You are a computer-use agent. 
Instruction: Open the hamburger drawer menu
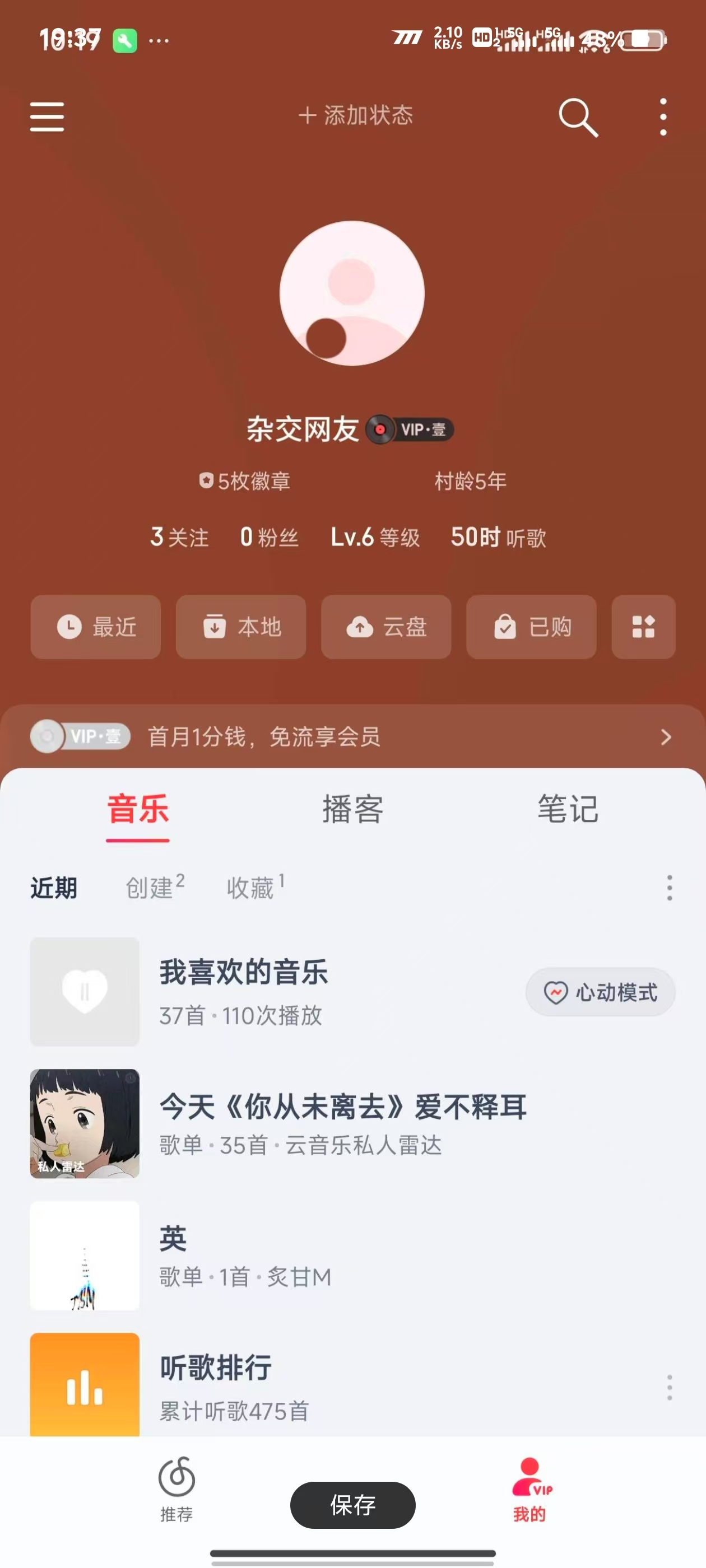(47, 116)
